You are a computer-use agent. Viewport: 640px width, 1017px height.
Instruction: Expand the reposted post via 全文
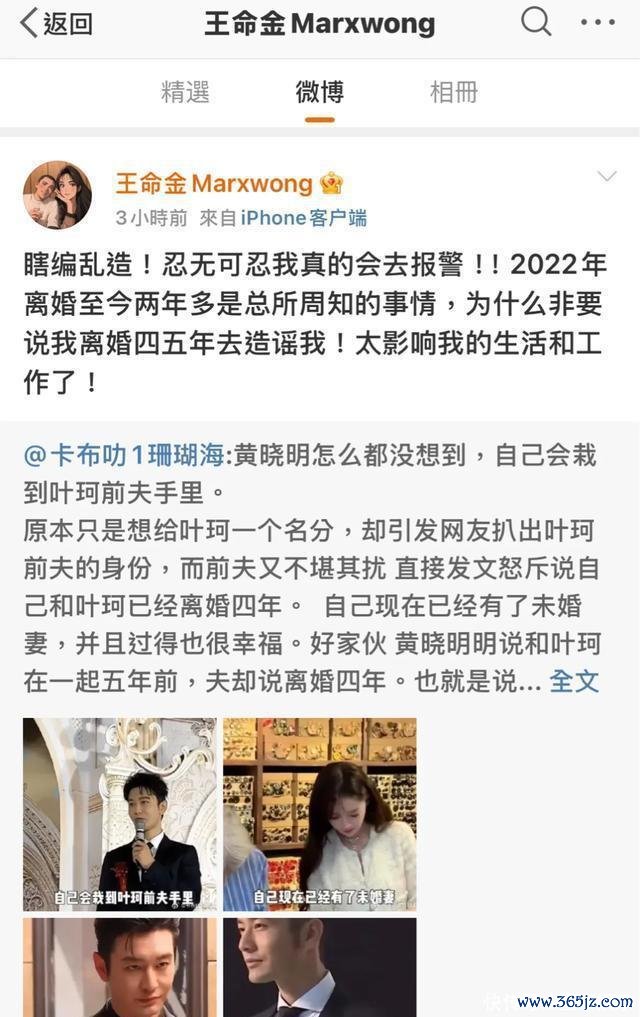click(x=574, y=681)
